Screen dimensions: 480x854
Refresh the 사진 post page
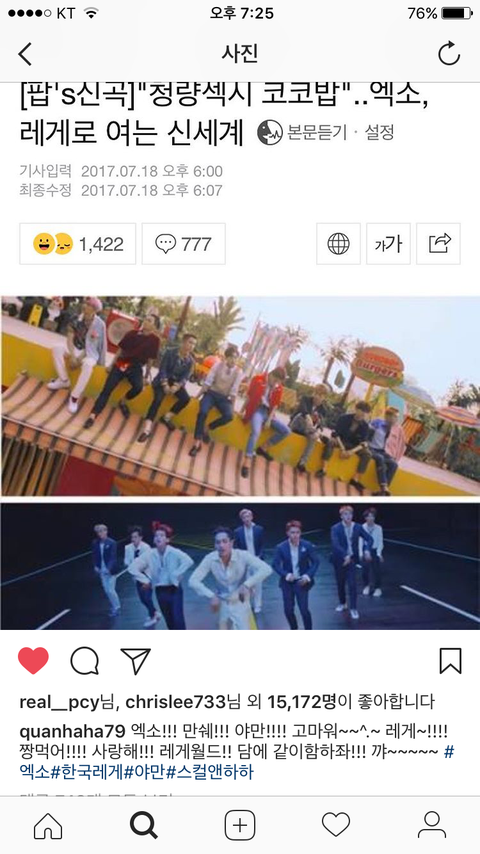[449, 54]
